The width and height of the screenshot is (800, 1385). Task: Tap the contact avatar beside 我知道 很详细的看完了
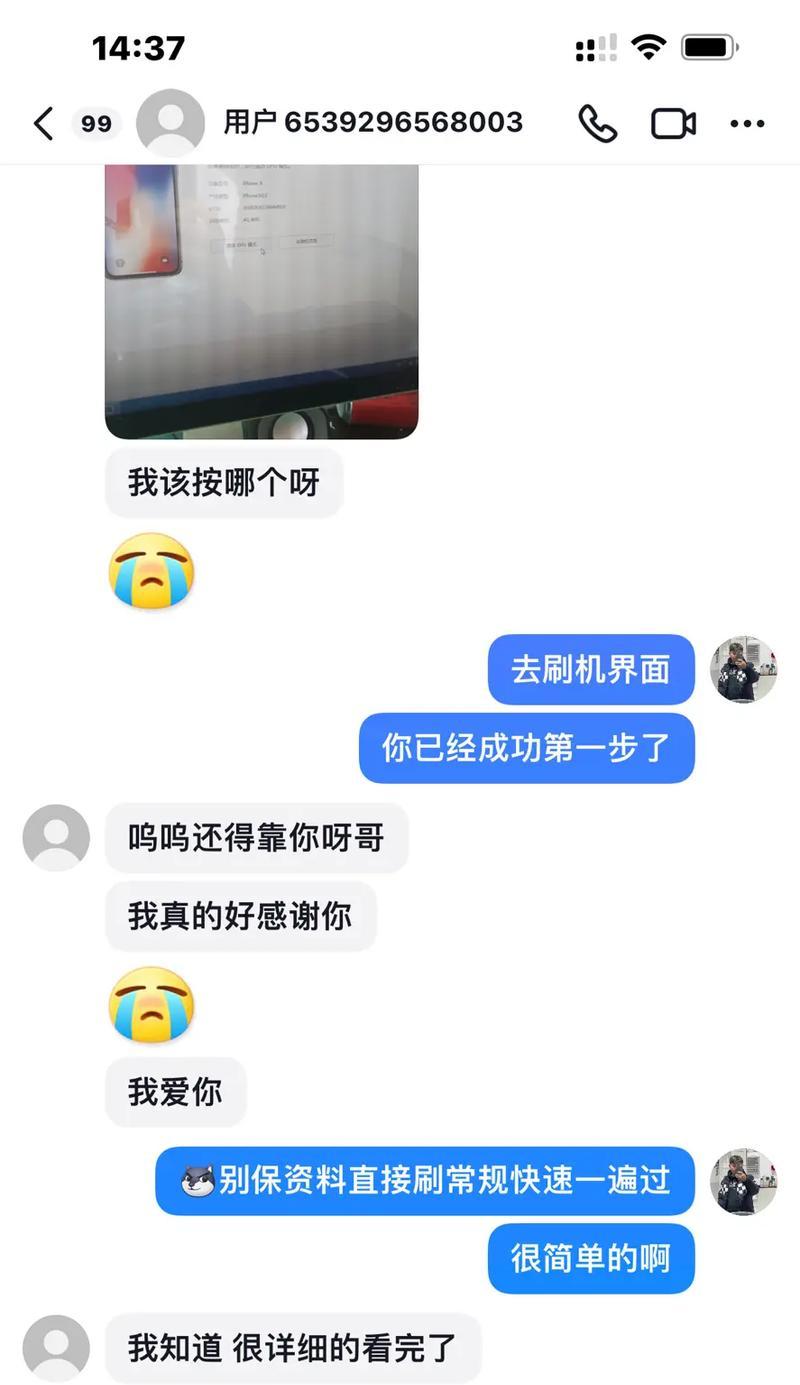56,1347
